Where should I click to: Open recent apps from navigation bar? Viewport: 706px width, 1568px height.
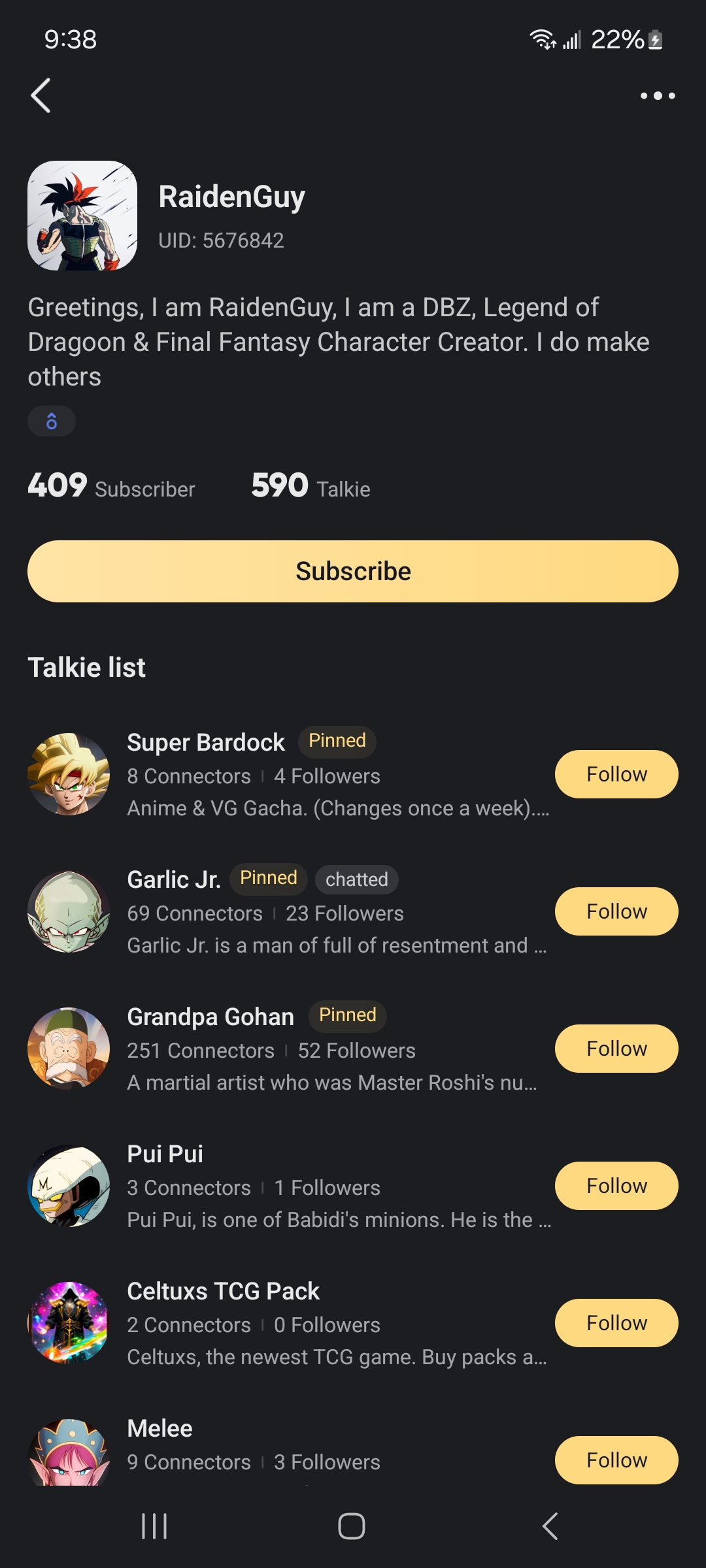(154, 1526)
